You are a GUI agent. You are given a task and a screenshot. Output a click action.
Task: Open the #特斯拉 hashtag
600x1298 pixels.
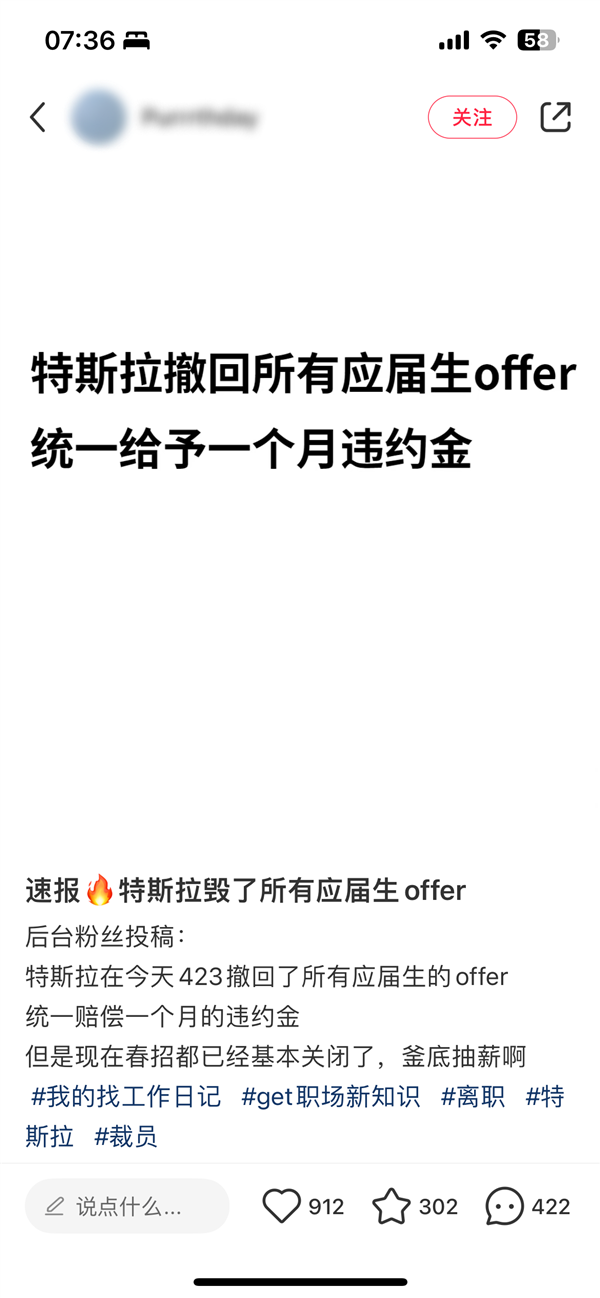544,1096
